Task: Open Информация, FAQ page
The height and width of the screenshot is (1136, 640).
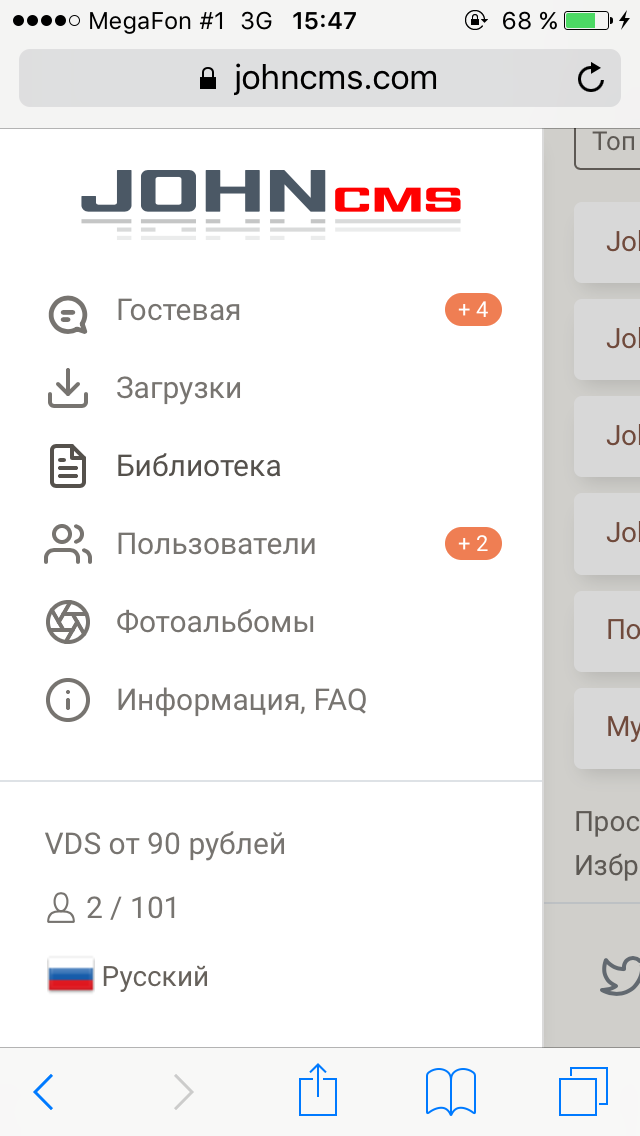Action: tap(241, 700)
